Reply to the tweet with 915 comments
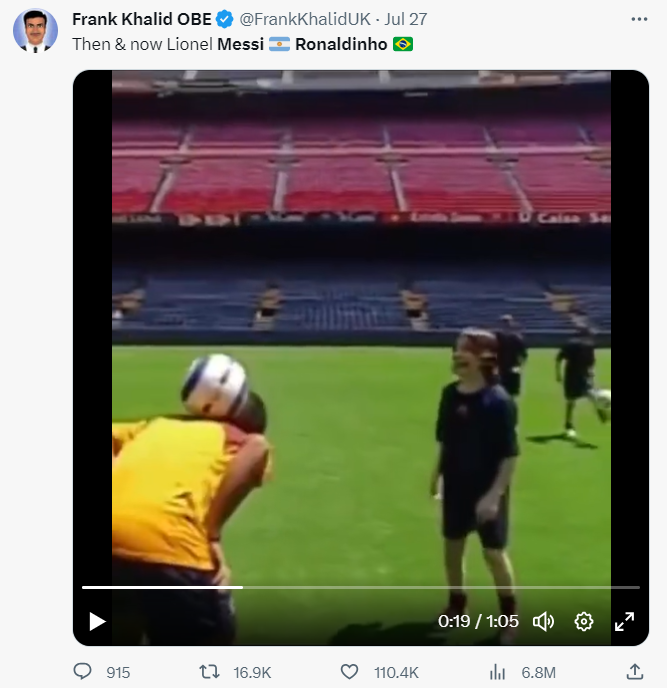Image resolution: width=667 pixels, height=688 pixels. tap(82, 671)
